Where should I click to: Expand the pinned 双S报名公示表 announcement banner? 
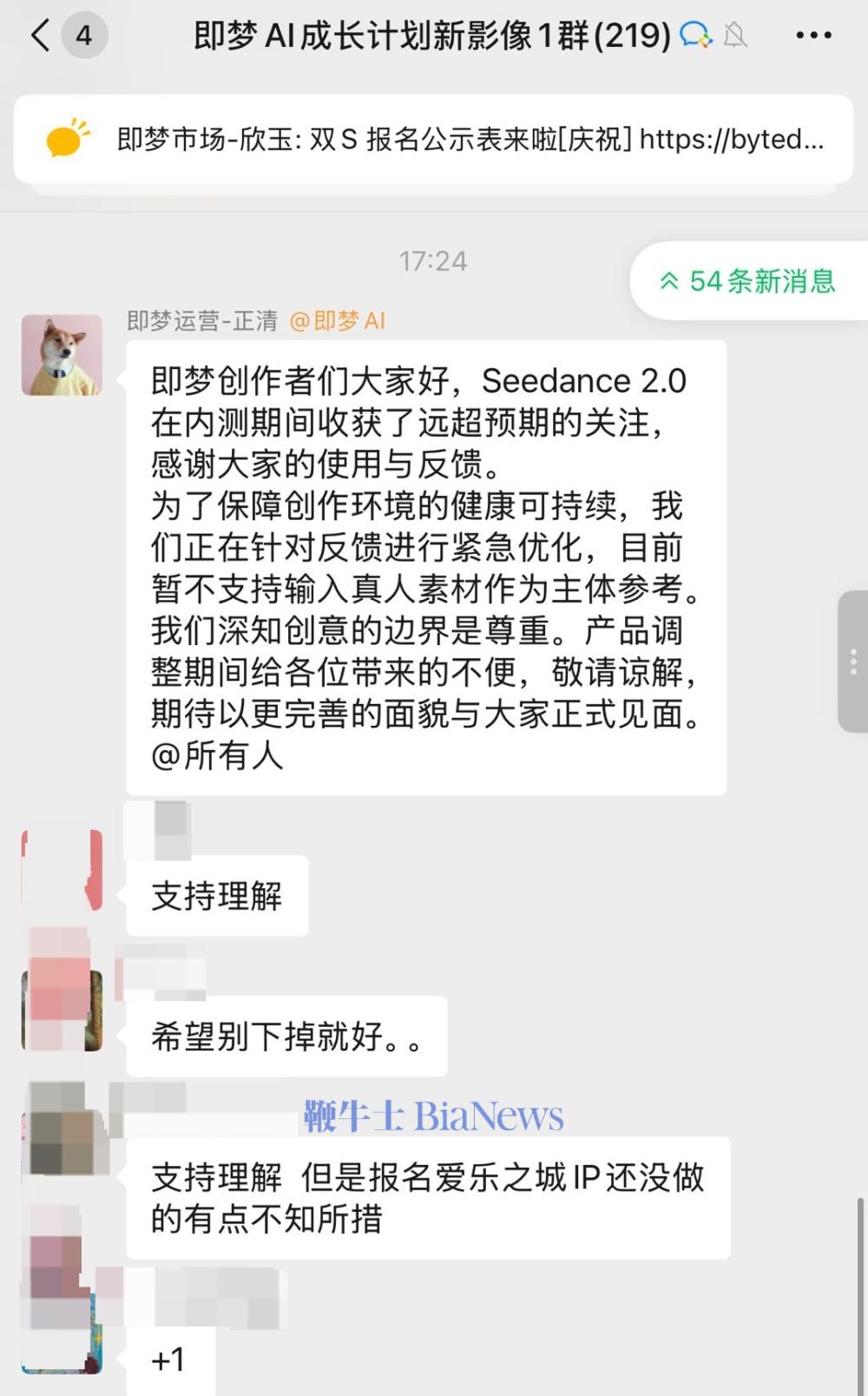pos(434,139)
